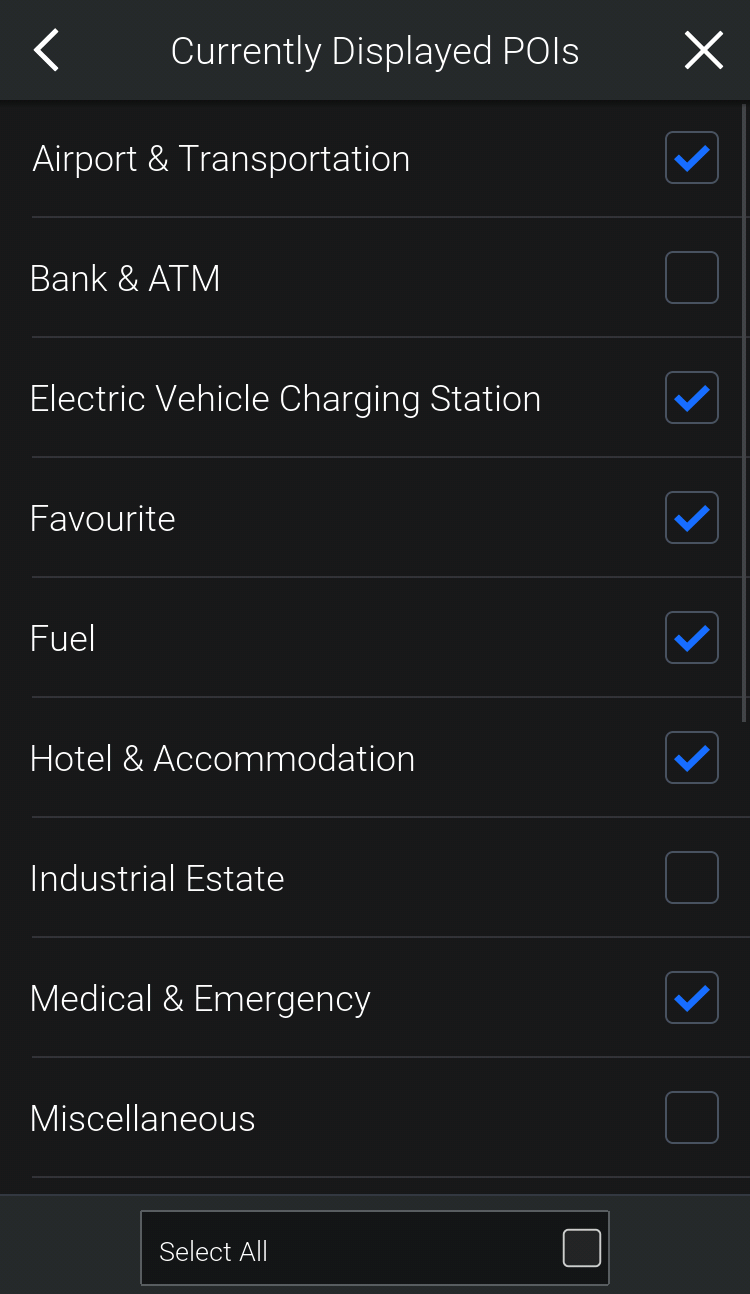Go back from Currently Displayed POIs

[46, 50]
